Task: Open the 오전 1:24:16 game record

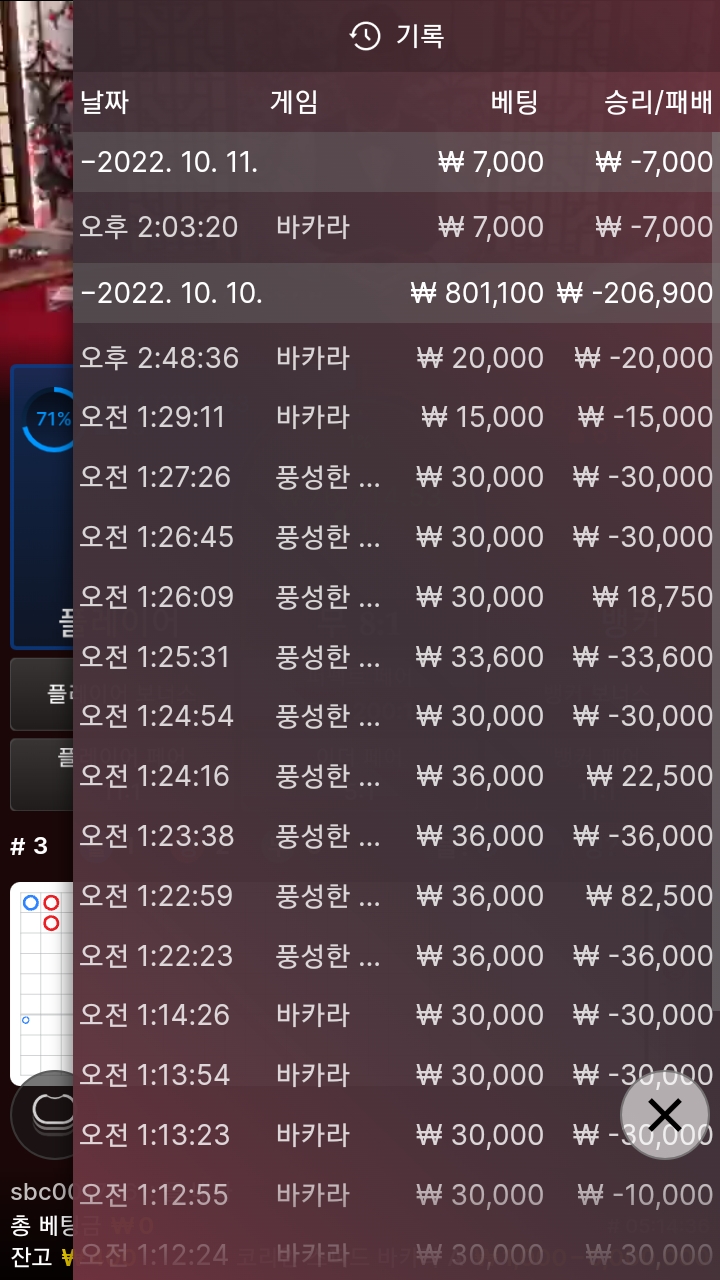Action: tap(395, 776)
